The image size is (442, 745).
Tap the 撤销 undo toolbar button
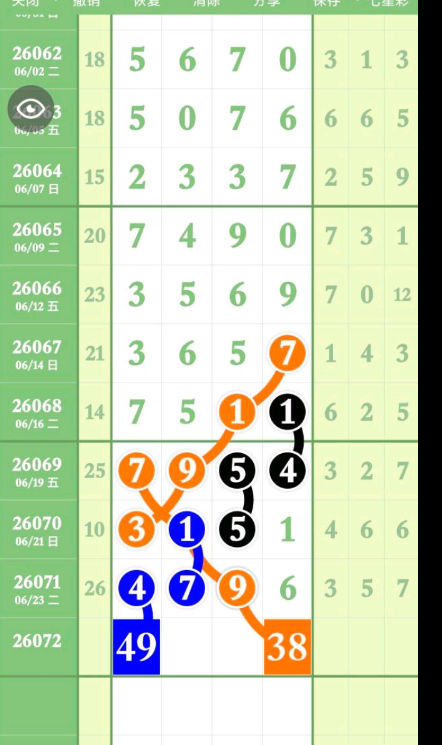pos(86,3)
